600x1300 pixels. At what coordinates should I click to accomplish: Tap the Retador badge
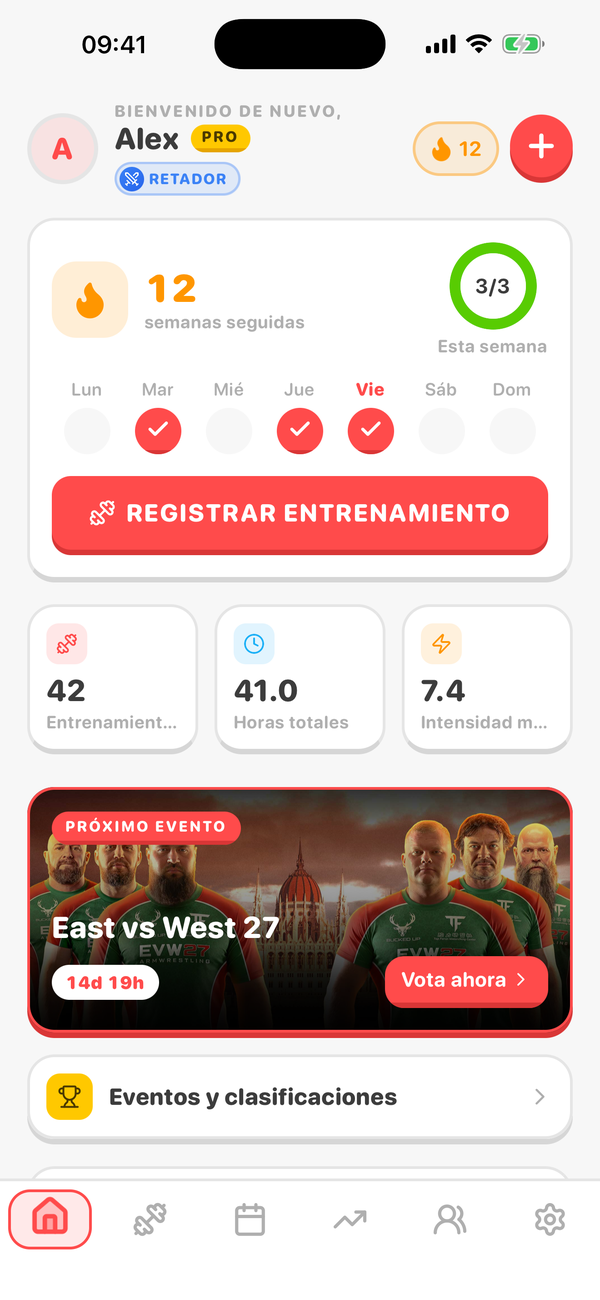coord(177,179)
